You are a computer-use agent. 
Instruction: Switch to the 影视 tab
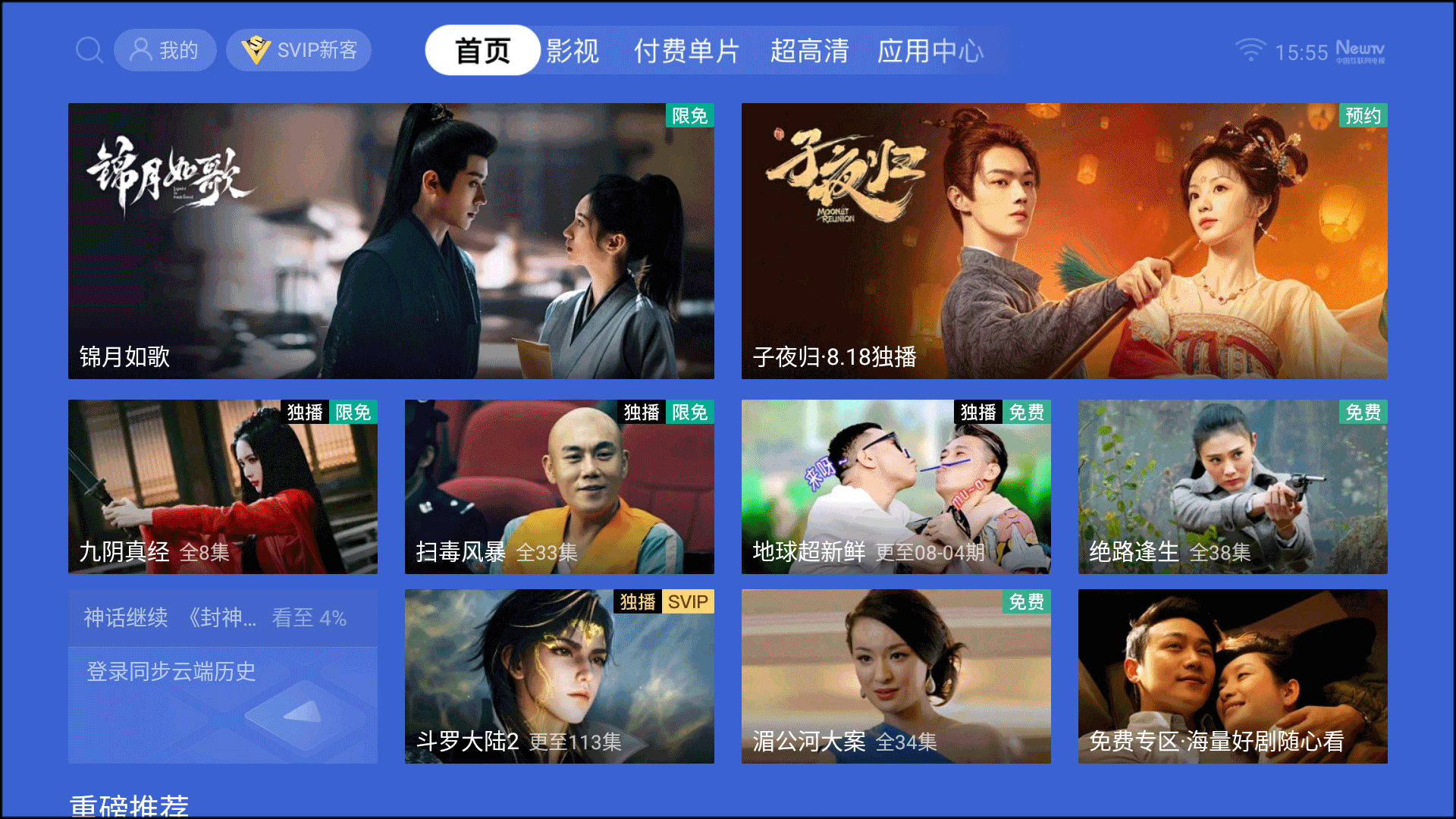pos(573,51)
